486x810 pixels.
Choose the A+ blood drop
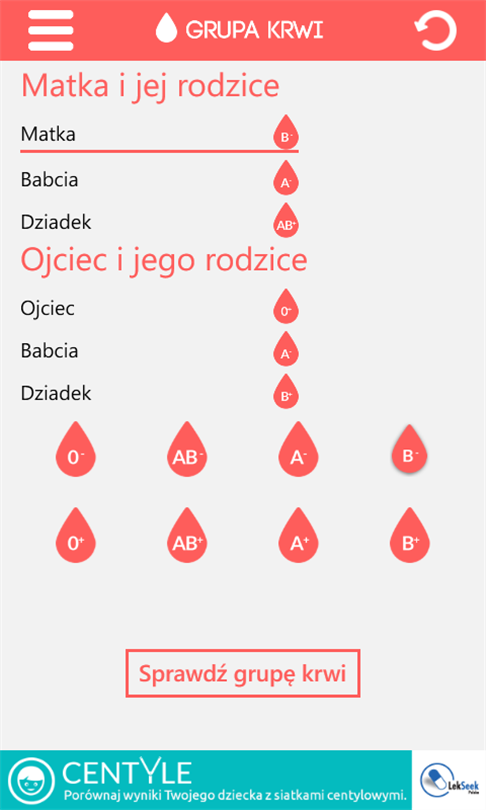[298, 535]
